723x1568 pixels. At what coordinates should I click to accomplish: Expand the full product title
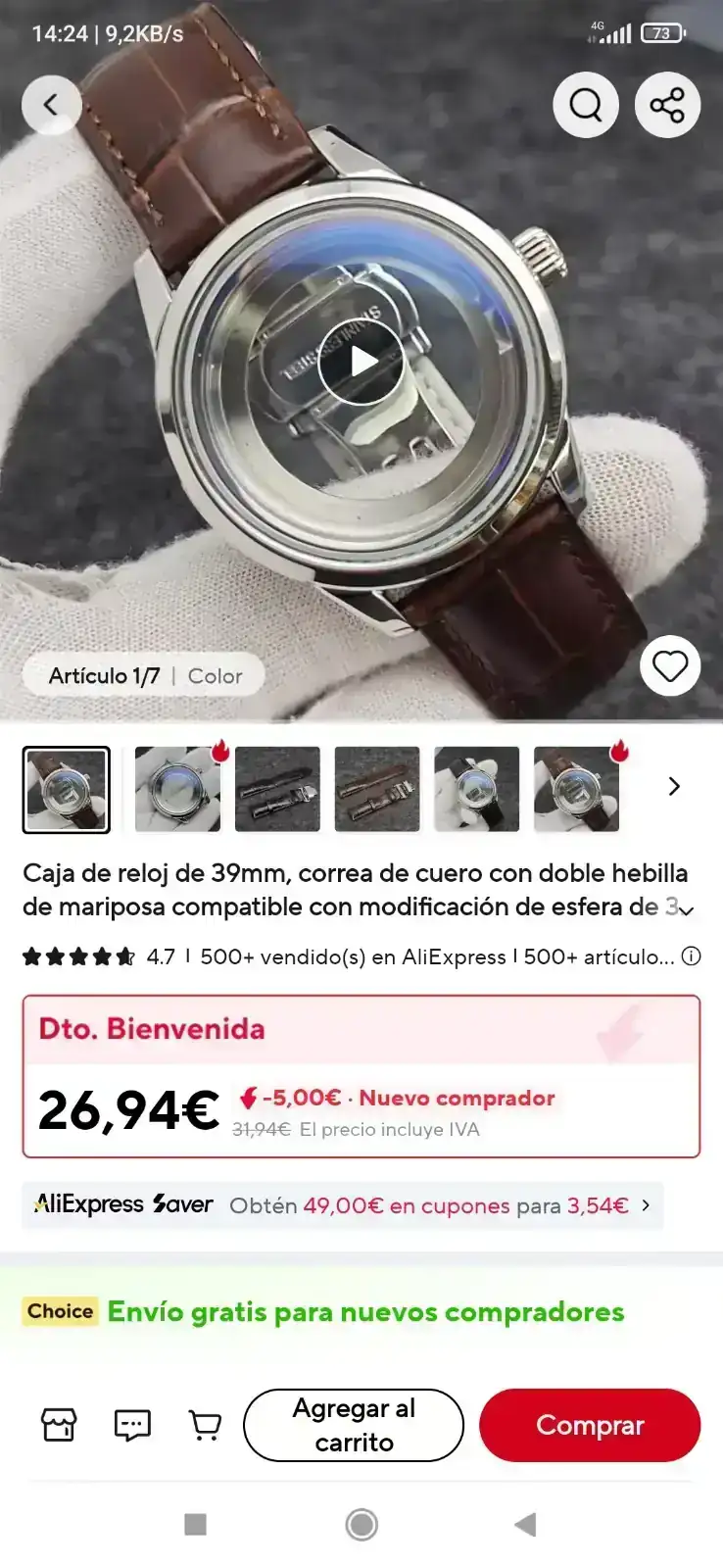pos(687,909)
